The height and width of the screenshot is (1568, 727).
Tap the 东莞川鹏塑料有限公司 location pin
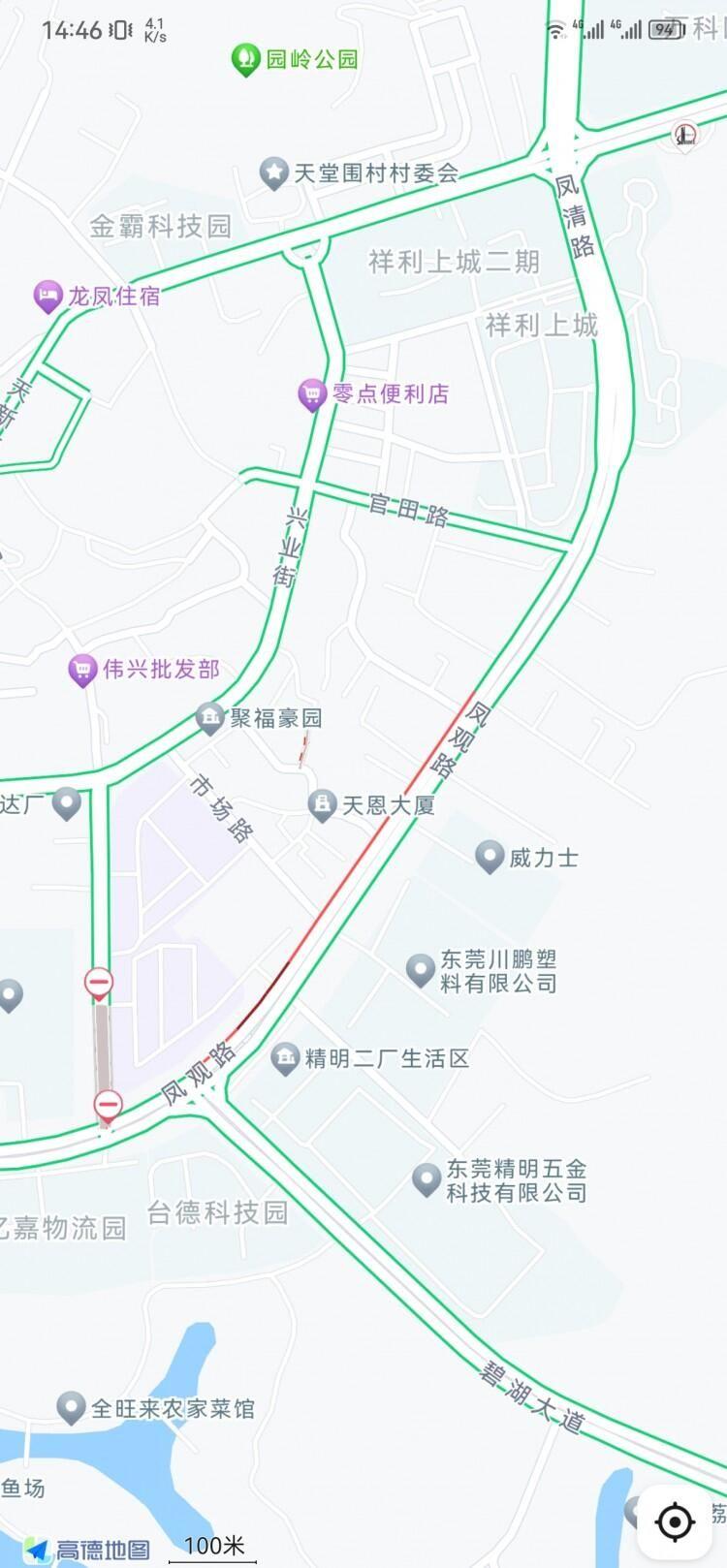420,970
